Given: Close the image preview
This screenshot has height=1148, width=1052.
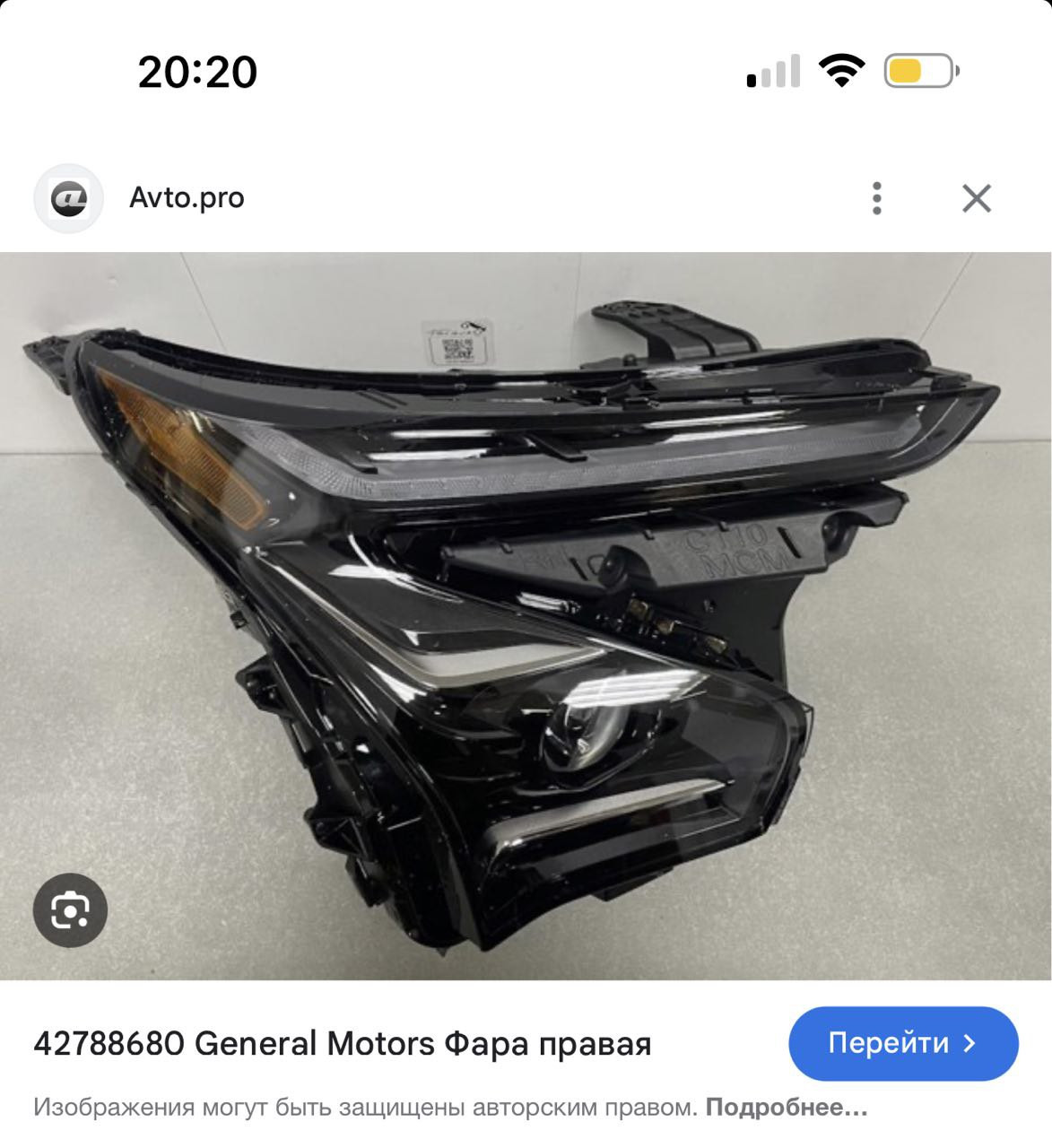Looking at the screenshot, I should point(976,198).
